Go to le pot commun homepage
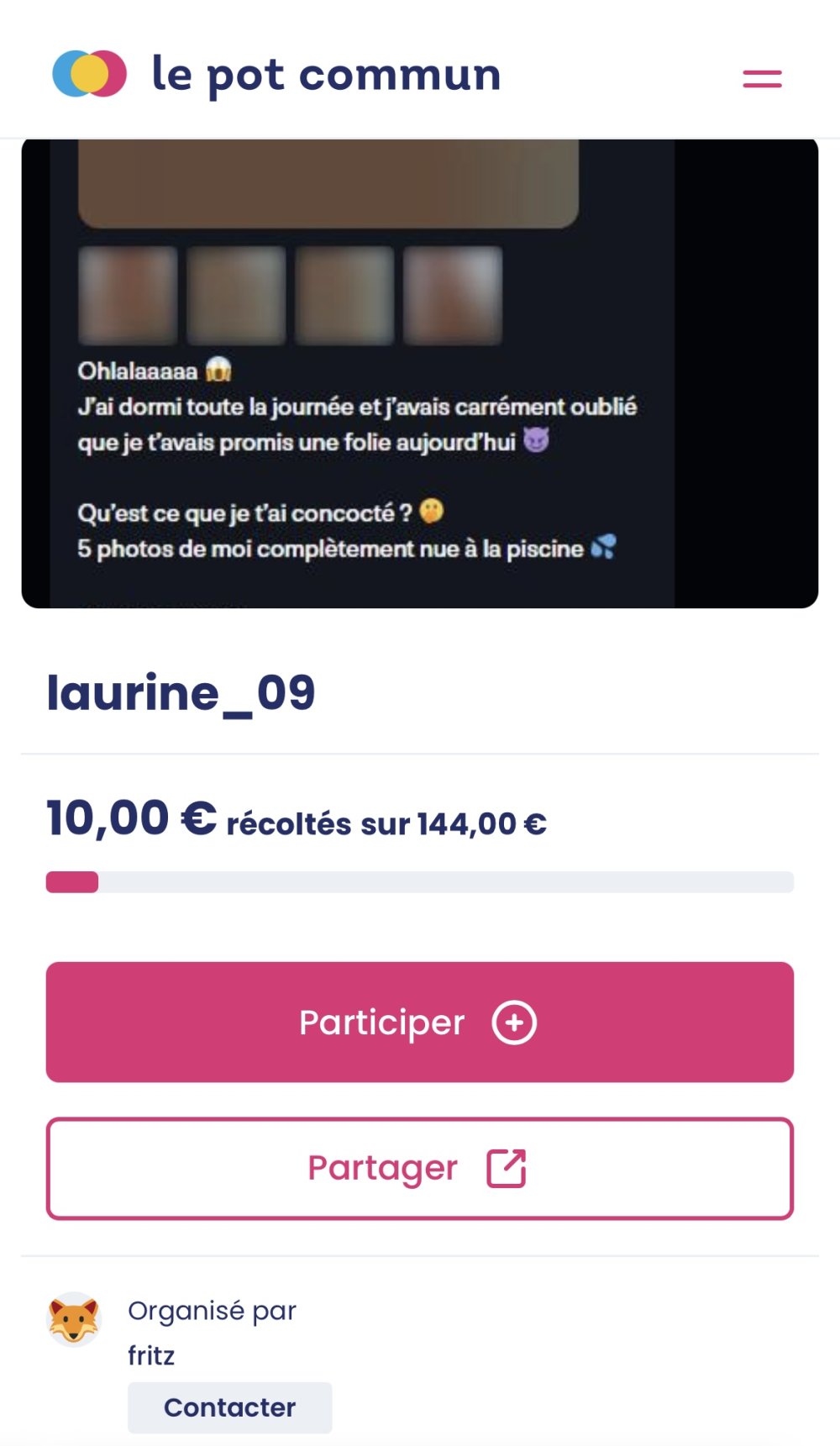This screenshot has width=840, height=1446. pyautogui.click(x=277, y=74)
